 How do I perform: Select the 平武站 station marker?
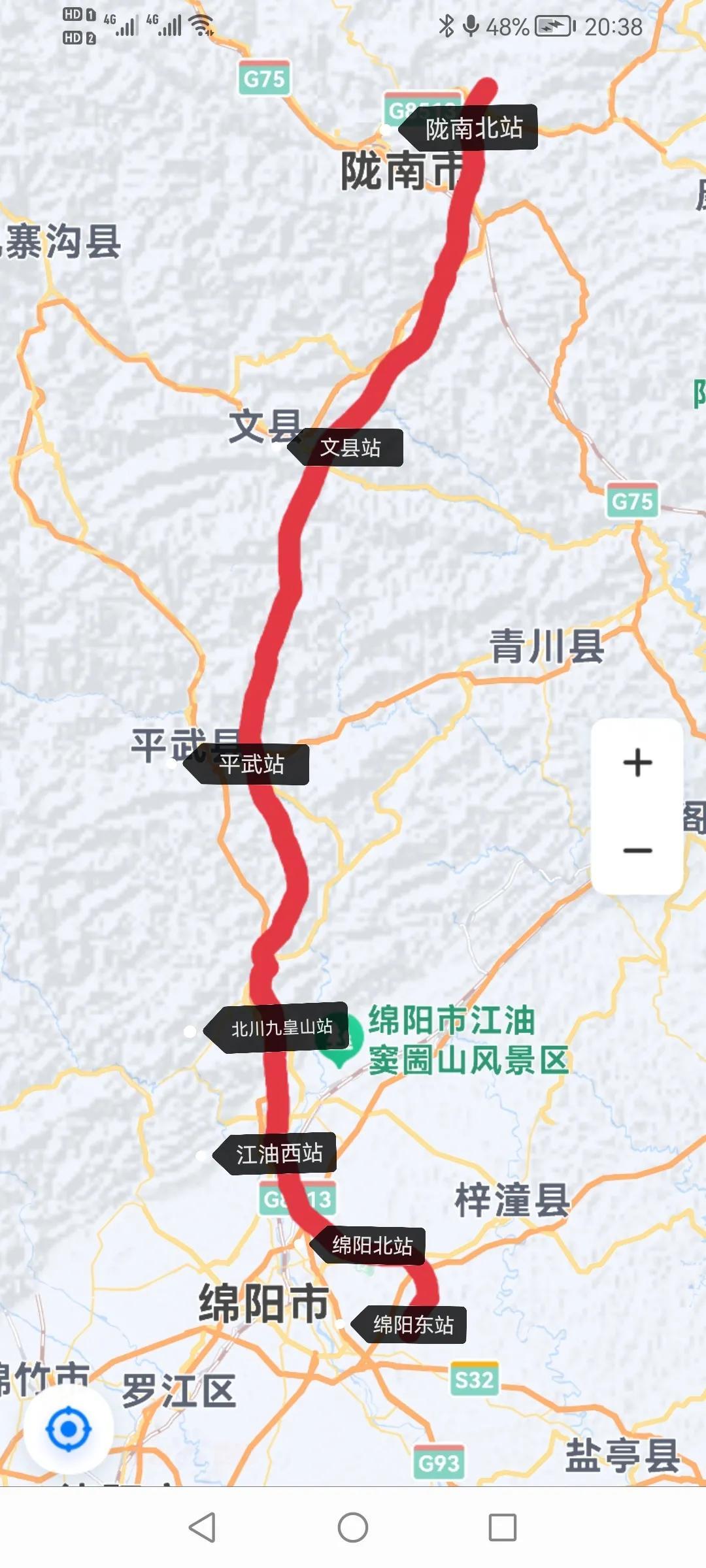tap(246, 764)
